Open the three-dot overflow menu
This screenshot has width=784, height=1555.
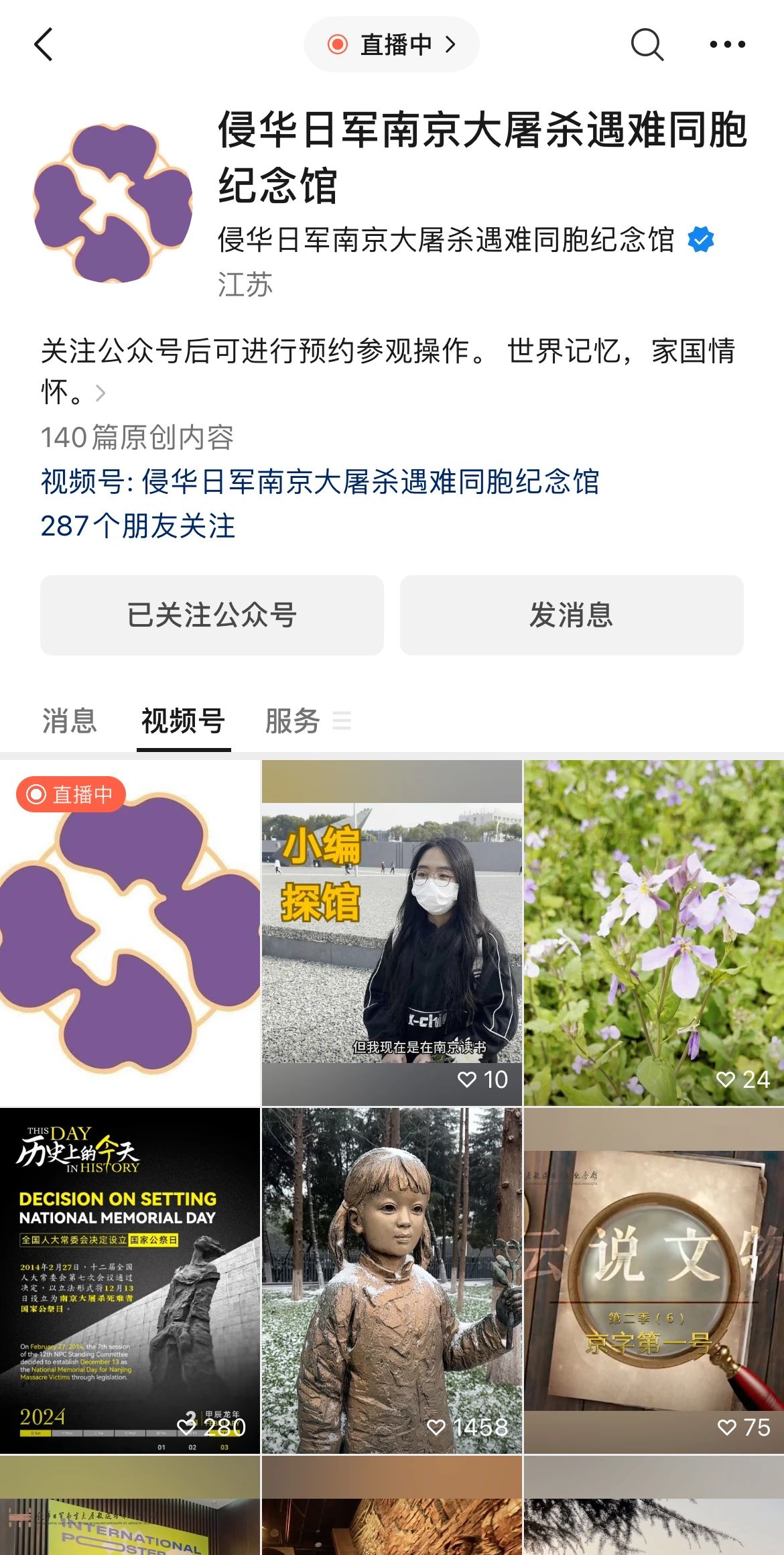click(727, 45)
